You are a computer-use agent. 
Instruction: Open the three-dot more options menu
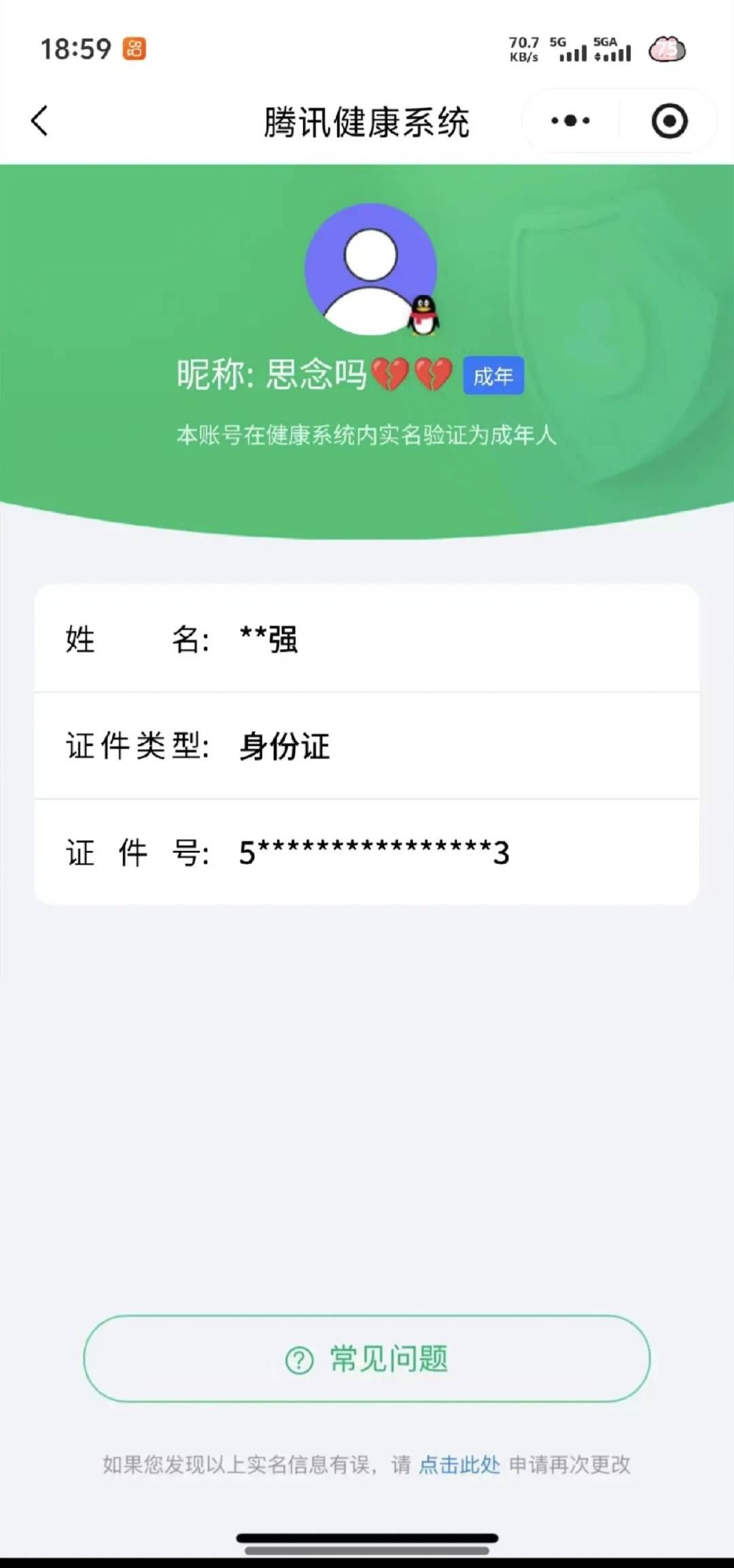570,120
